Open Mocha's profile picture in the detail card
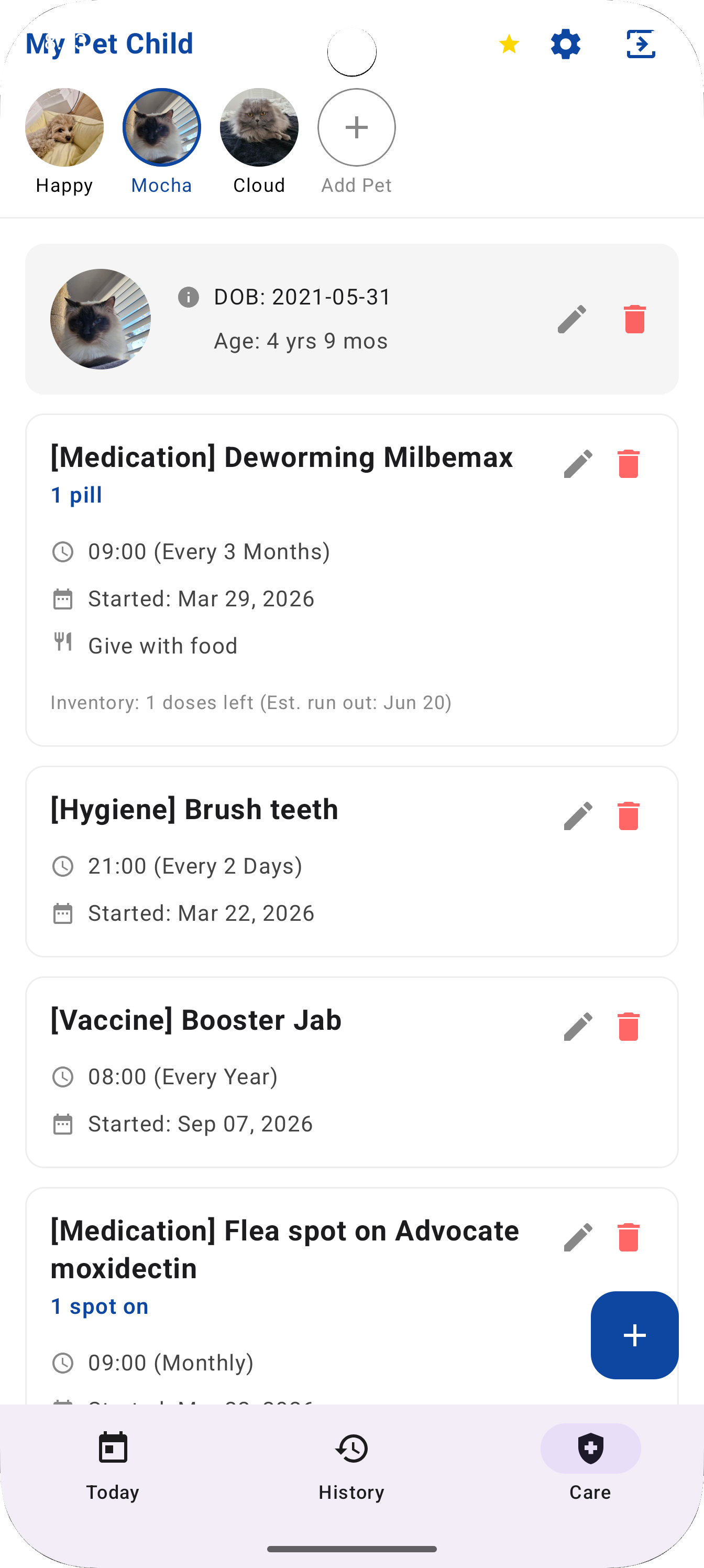The image size is (704, 1568). point(101,319)
